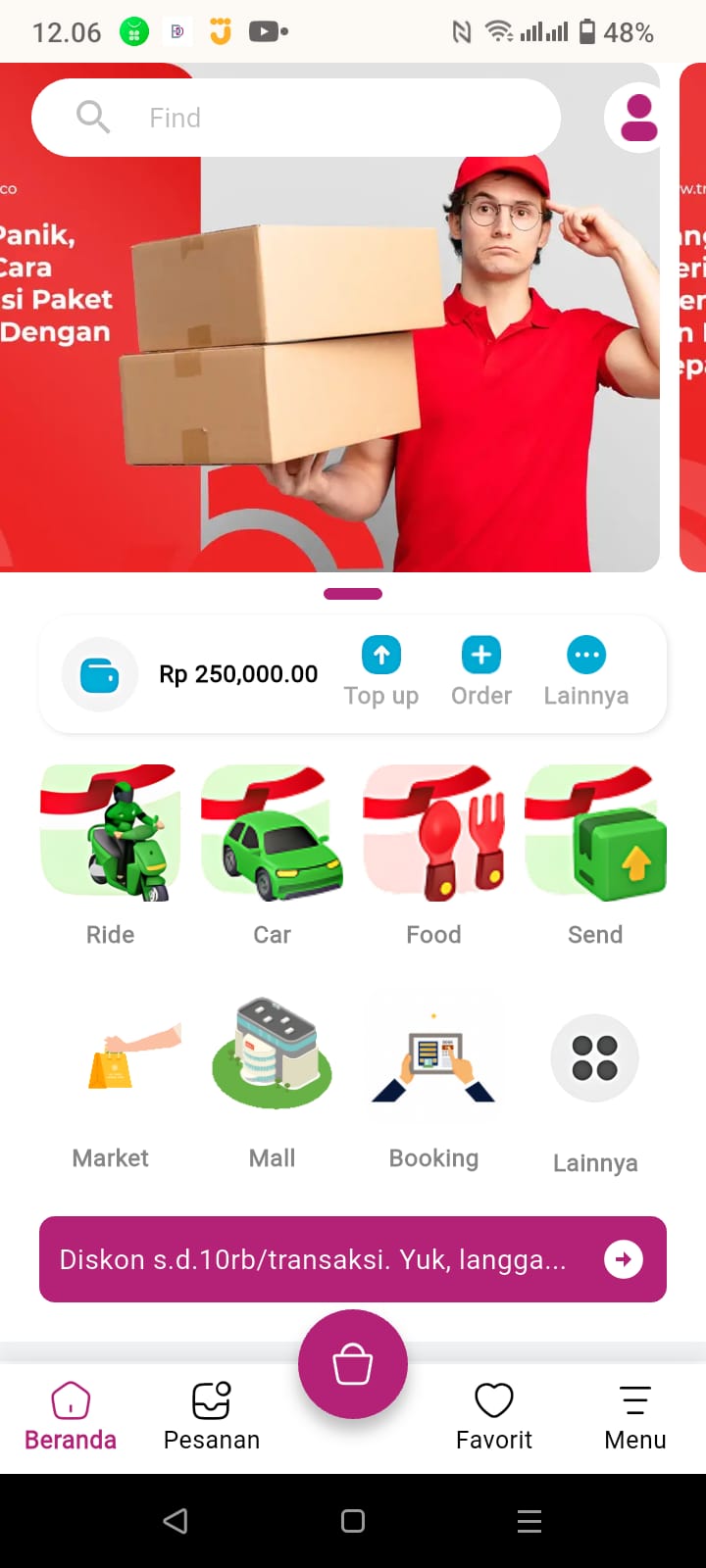Open the wallet icon next to the balance
706x1568 pixels.
99,674
